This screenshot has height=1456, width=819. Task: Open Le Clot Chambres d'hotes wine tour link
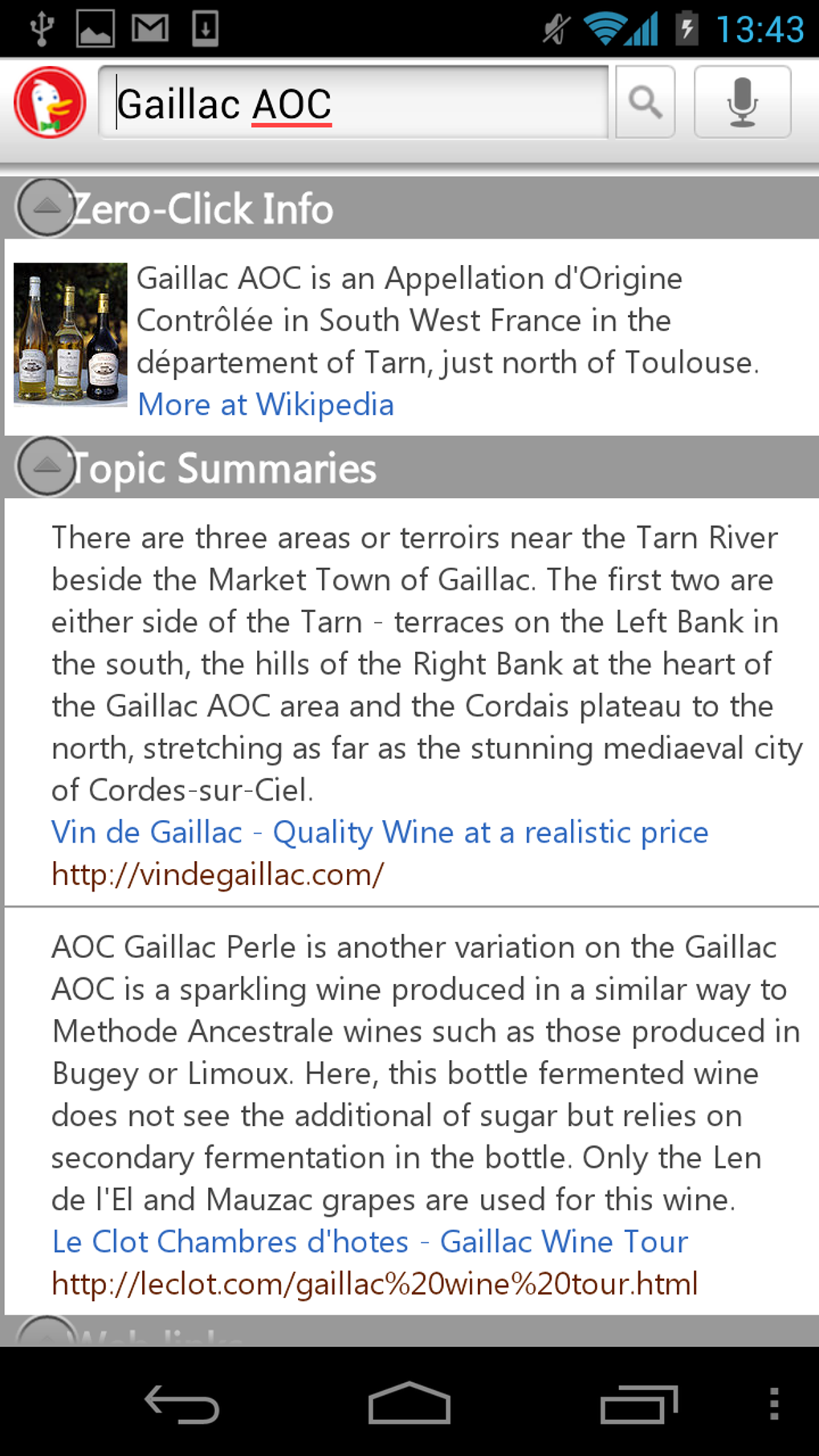coord(369,1242)
